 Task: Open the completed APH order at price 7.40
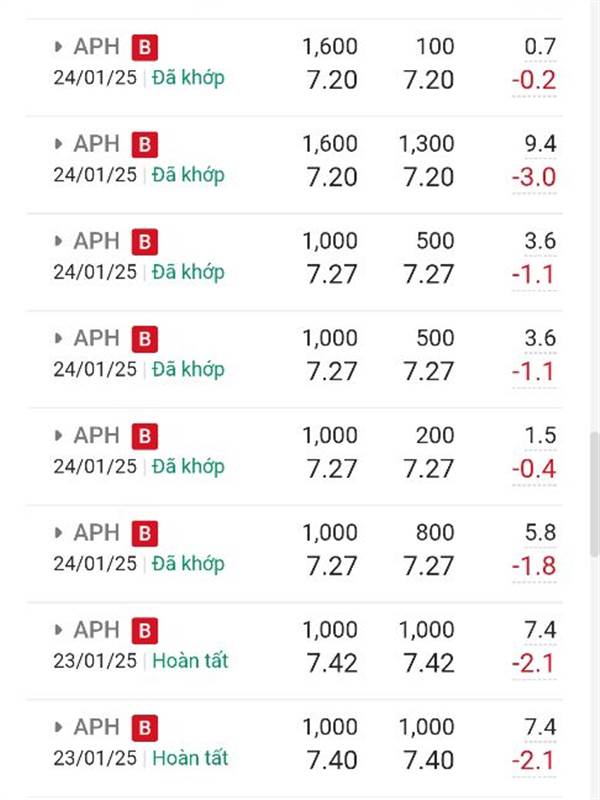click(x=60, y=727)
